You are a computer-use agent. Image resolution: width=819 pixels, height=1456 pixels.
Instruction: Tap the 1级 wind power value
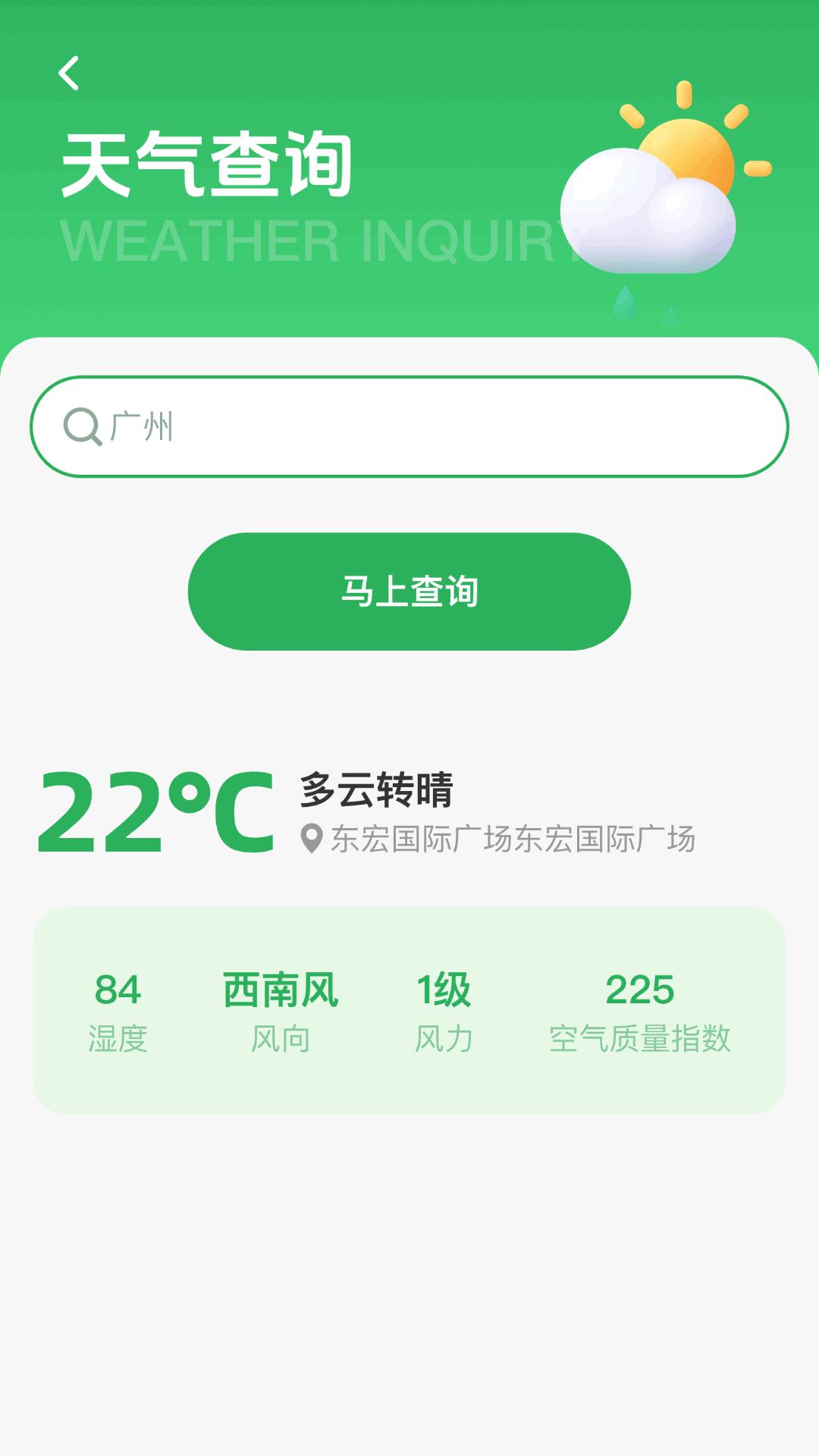[x=444, y=990]
